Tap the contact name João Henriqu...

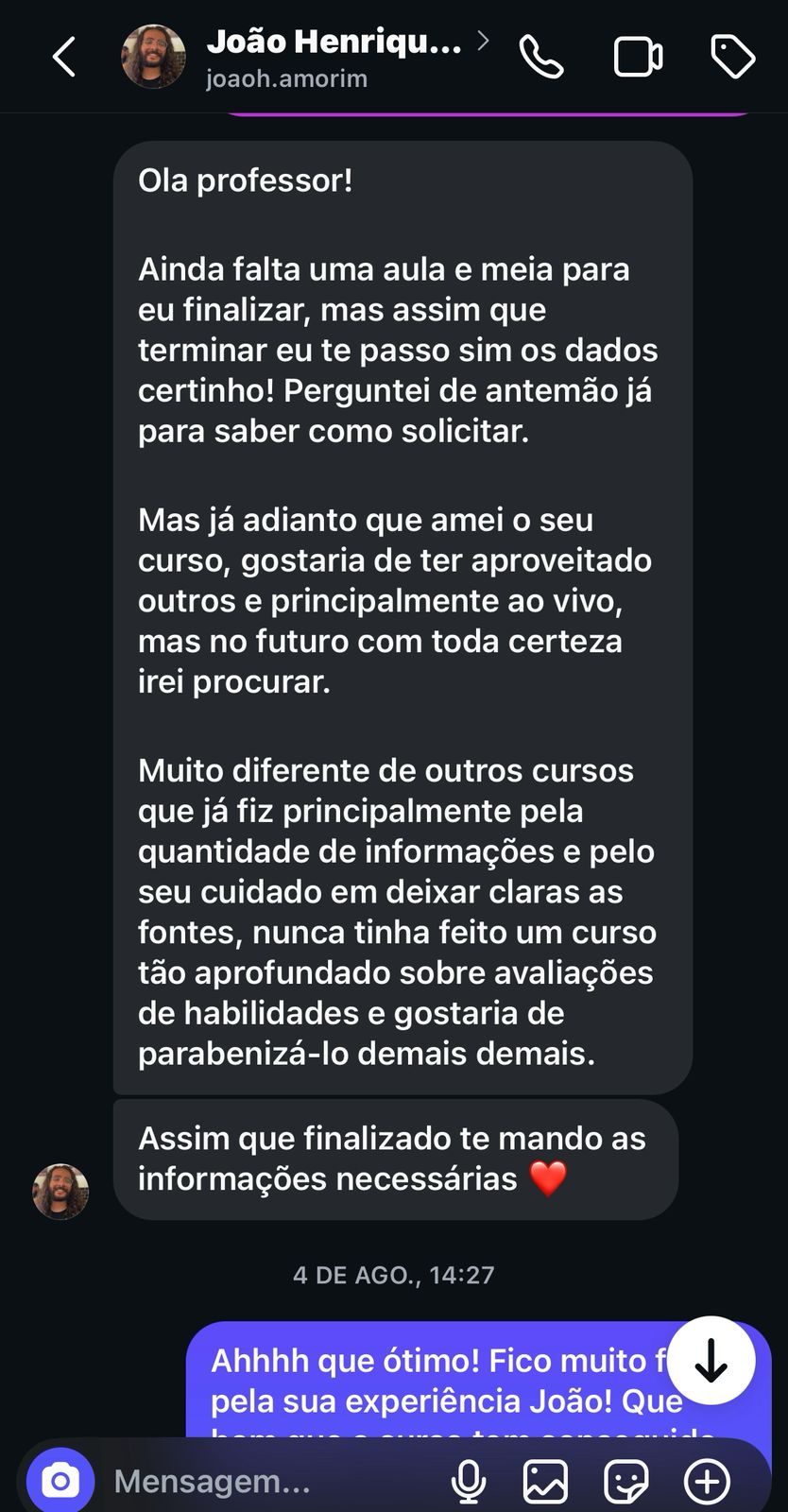pyautogui.click(x=335, y=42)
